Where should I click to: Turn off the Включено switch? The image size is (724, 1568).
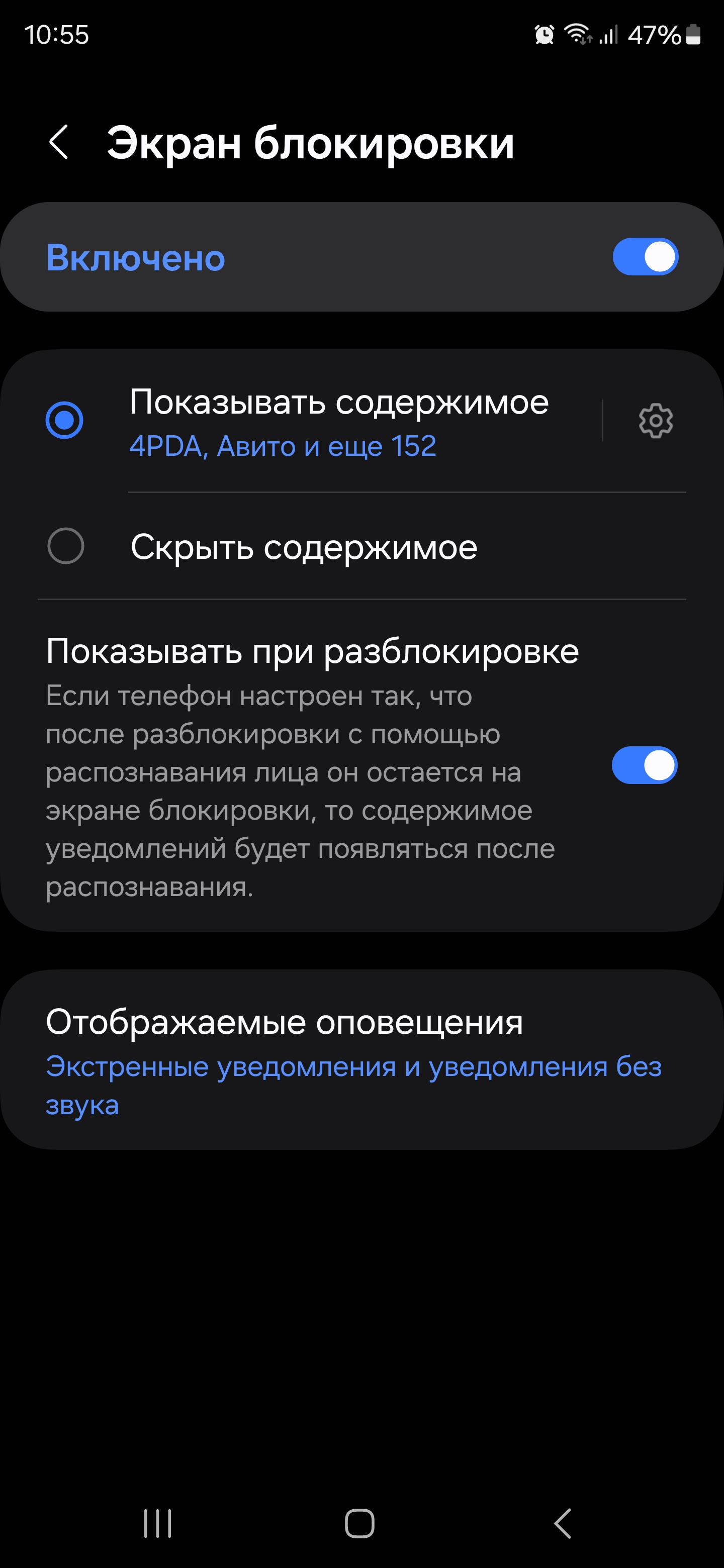pyautogui.click(x=645, y=257)
